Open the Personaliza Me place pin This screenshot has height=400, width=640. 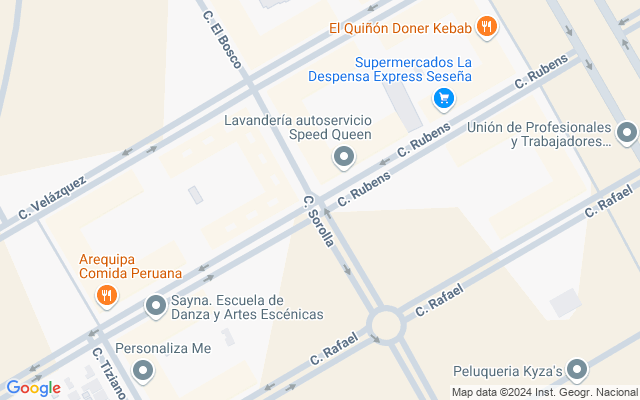(x=144, y=372)
